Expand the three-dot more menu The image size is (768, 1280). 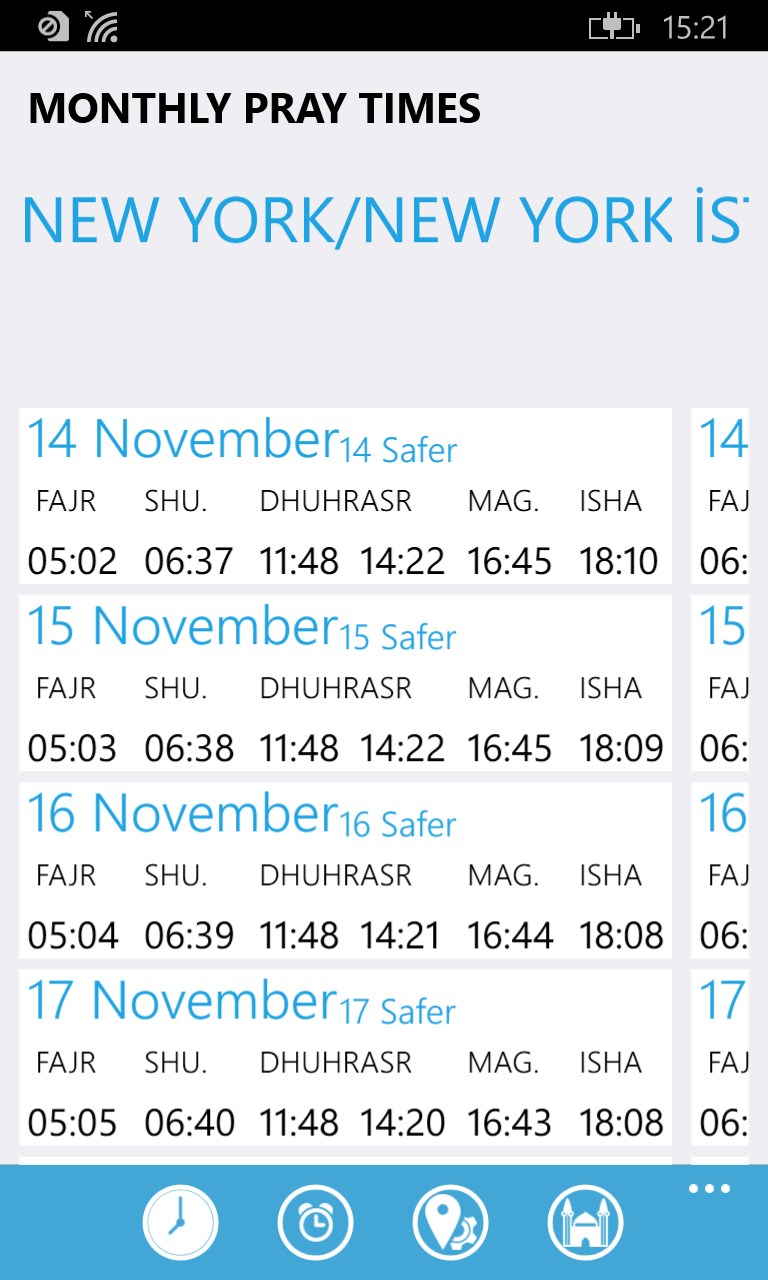709,1189
